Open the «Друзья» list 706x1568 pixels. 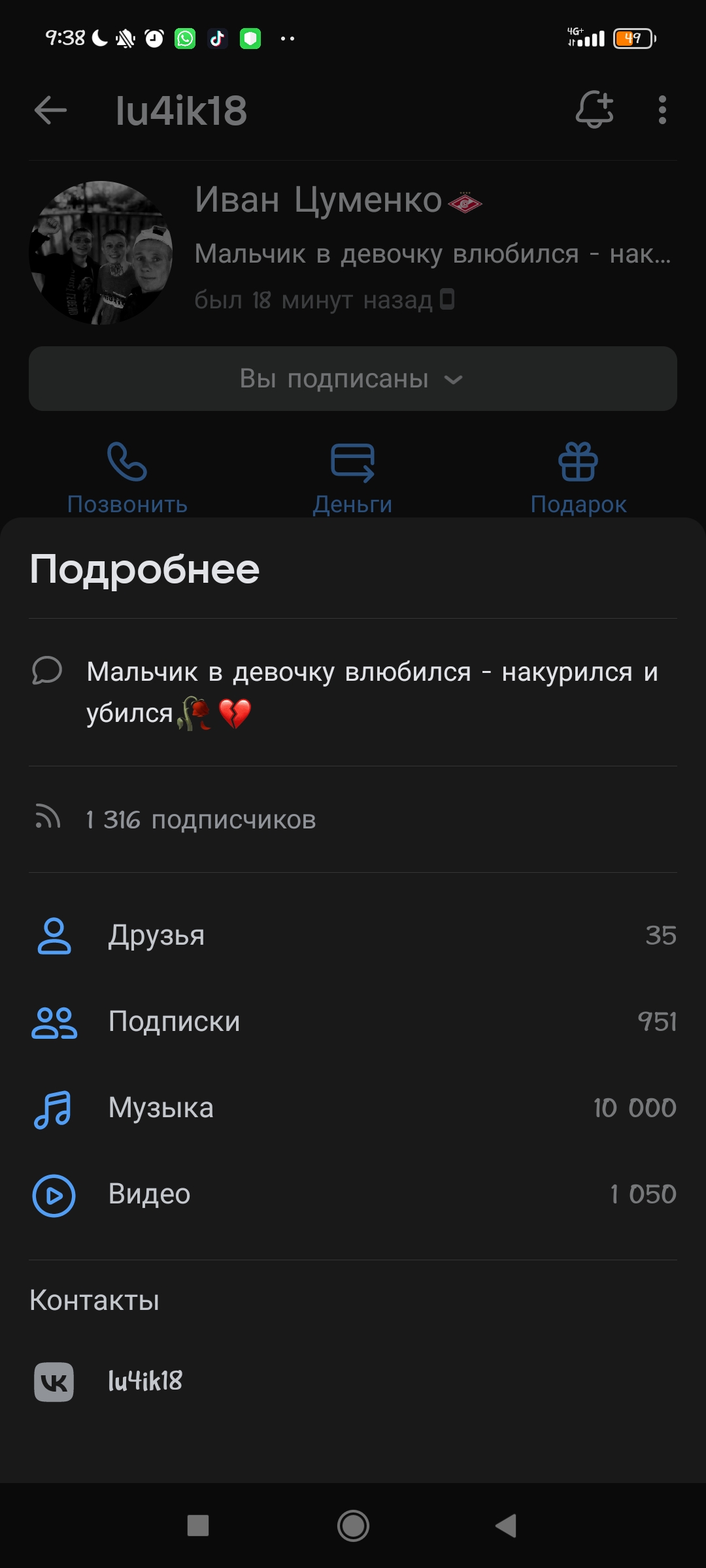352,935
